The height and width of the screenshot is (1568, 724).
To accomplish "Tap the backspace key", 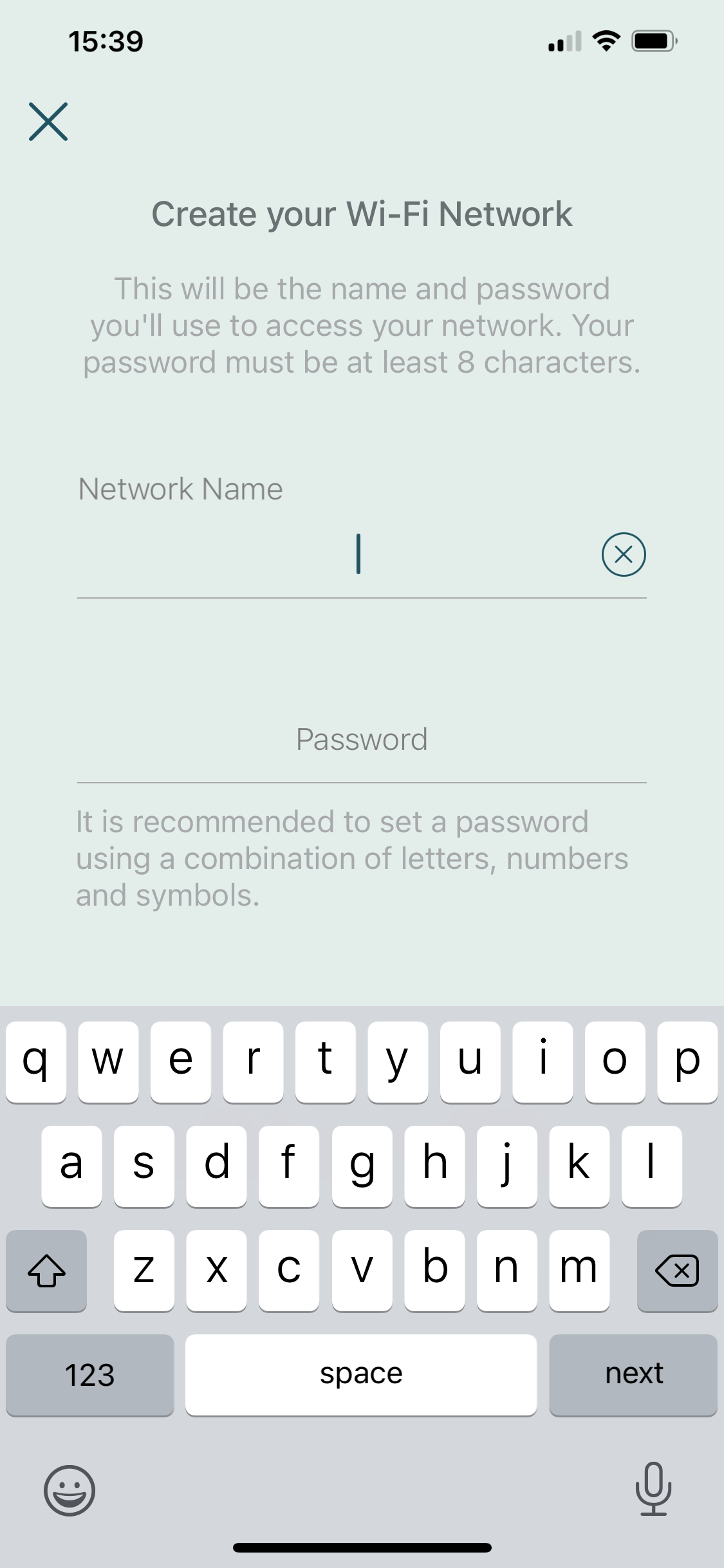I will [677, 1270].
